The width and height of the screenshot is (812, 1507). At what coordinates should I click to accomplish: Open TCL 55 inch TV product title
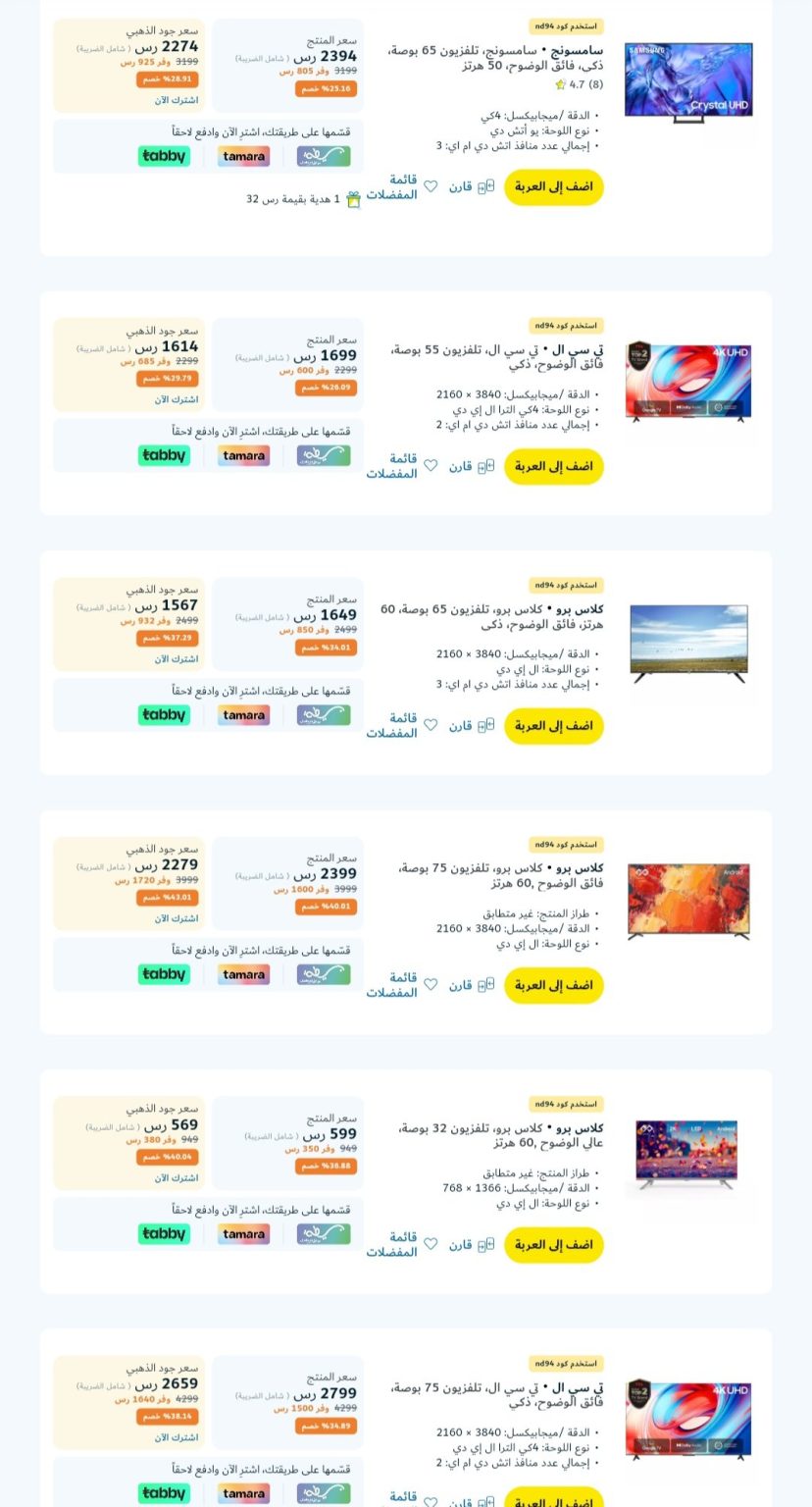(x=497, y=357)
